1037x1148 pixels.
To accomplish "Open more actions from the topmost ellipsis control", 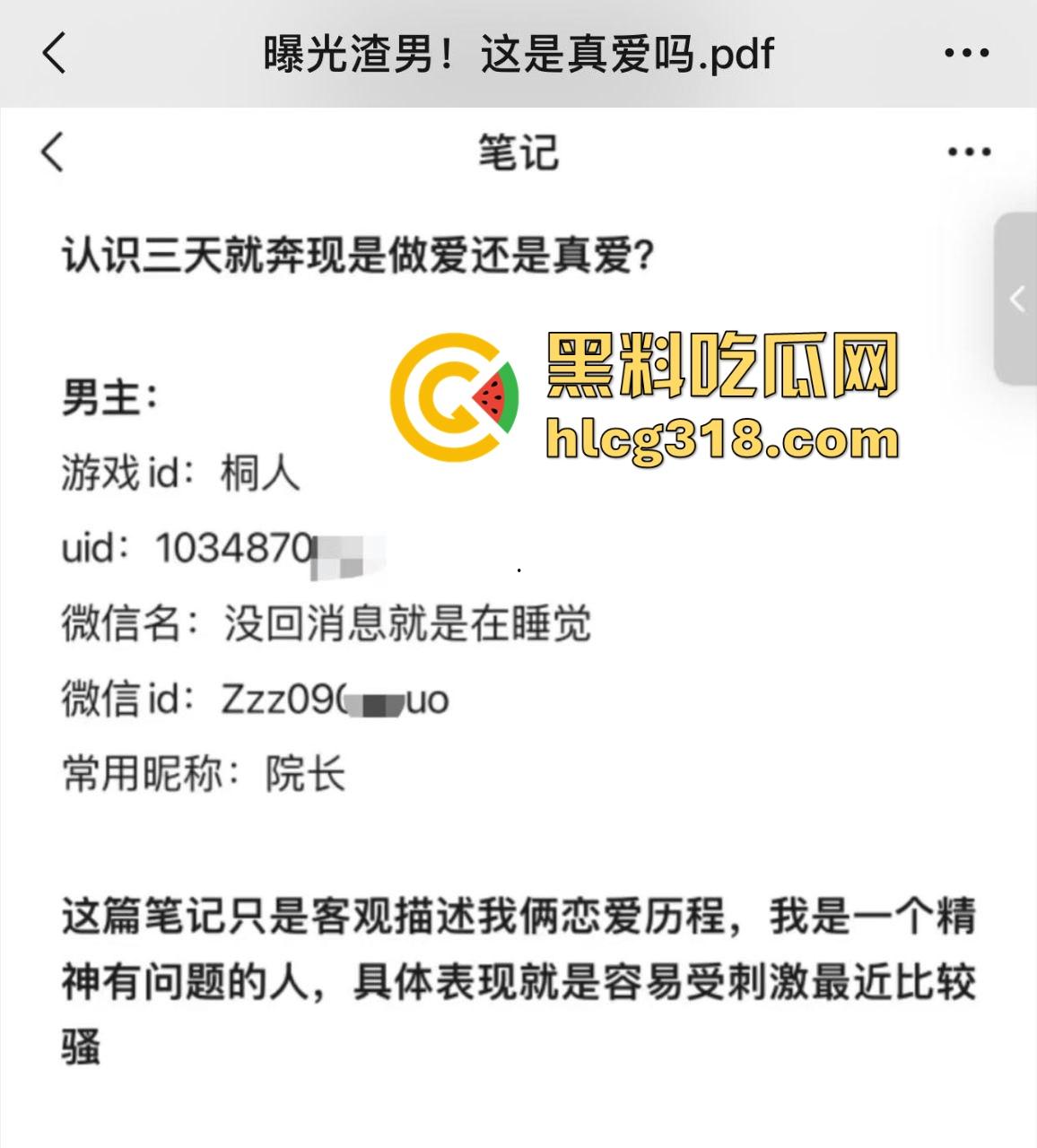I will tap(967, 54).
